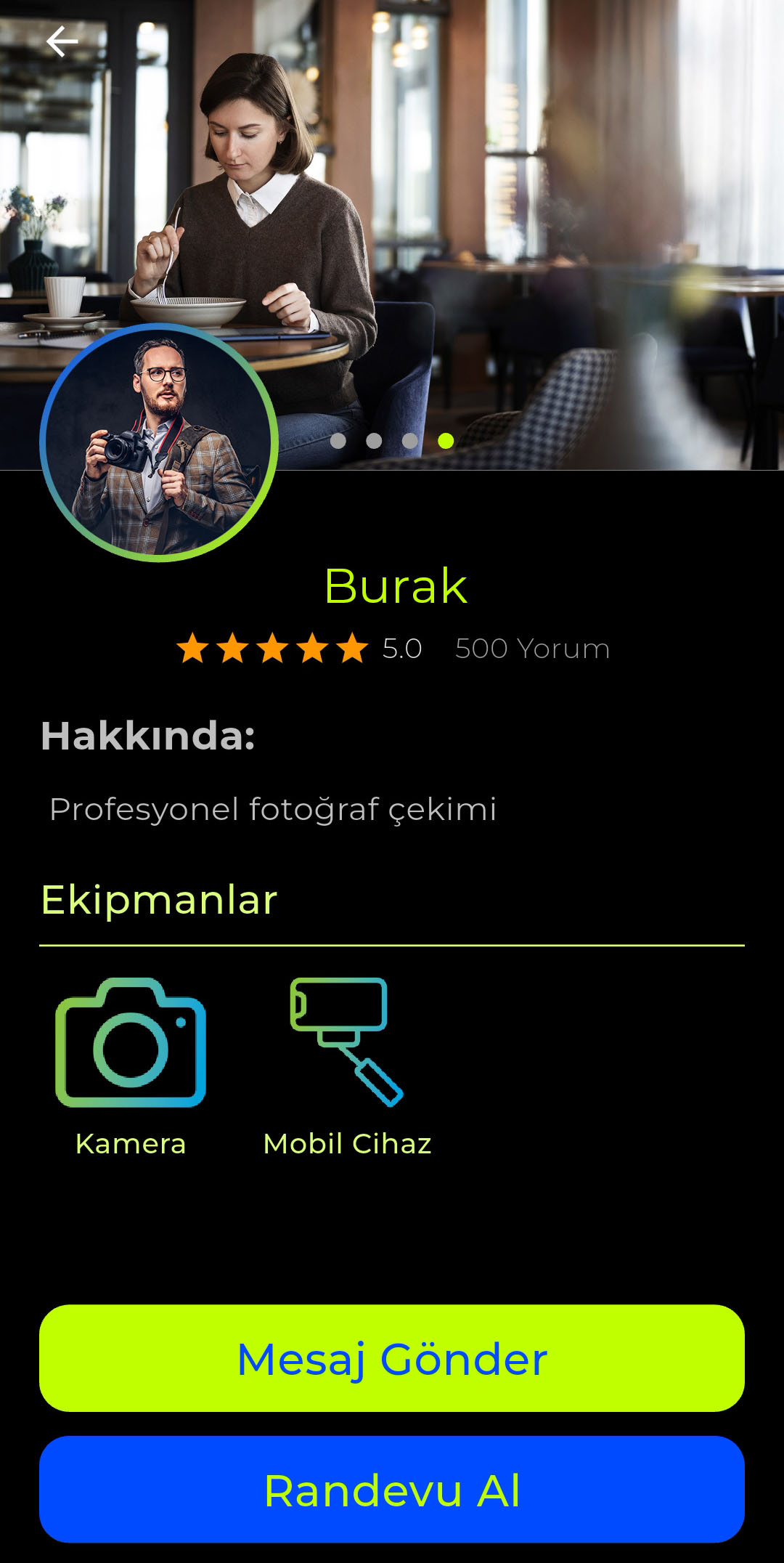Expand the Ekipmanlar section
The height and width of the screenshot is (1563, 784).
pos(160,898)
